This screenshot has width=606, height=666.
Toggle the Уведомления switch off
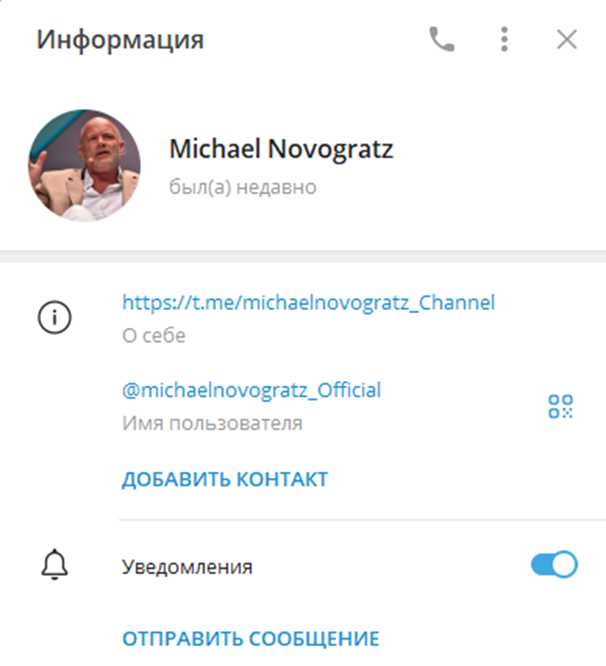pyautogui.click(x=553, y=566)
